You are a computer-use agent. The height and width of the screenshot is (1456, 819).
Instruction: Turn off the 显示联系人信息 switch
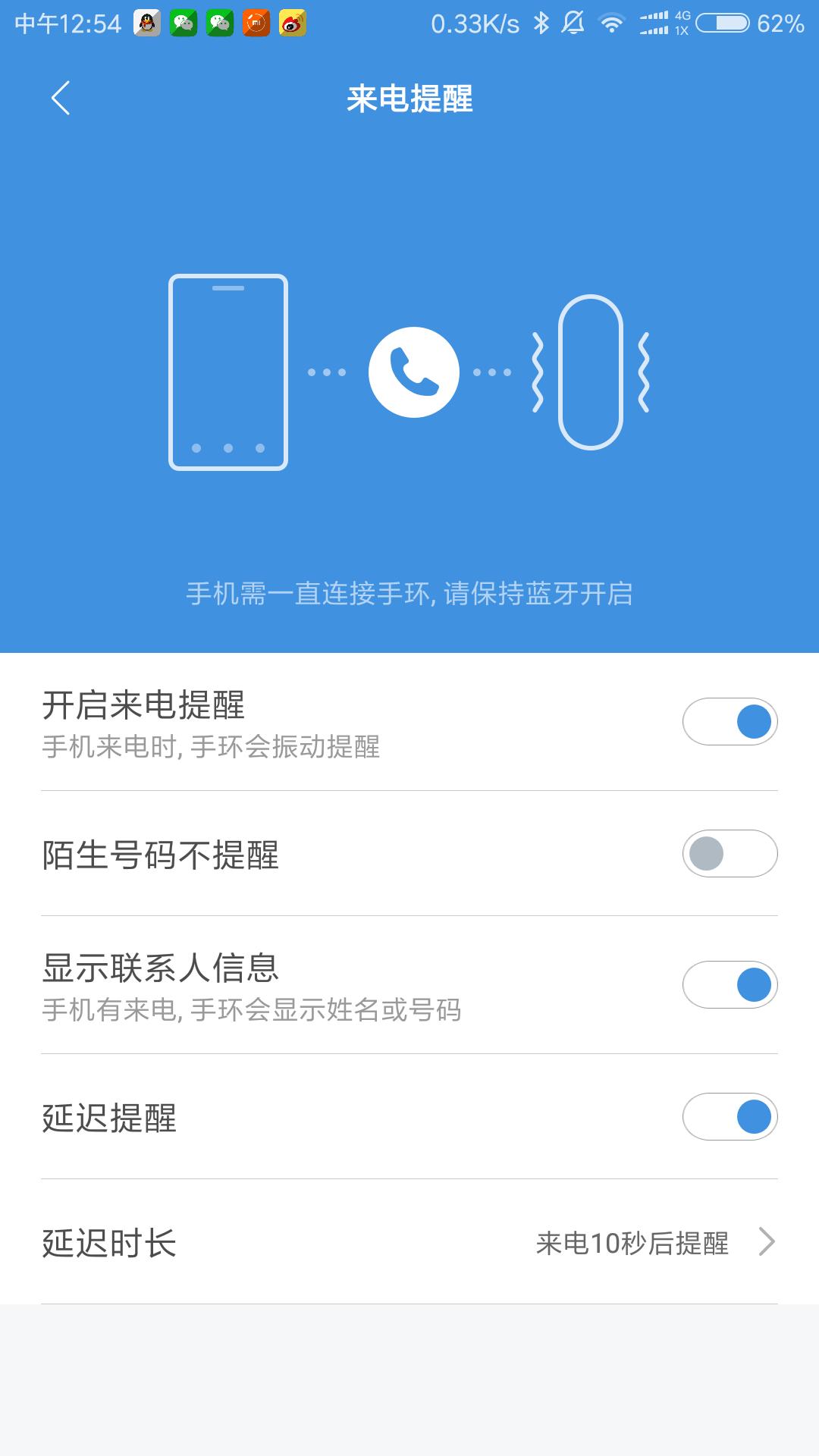click(x=730, y=985)
